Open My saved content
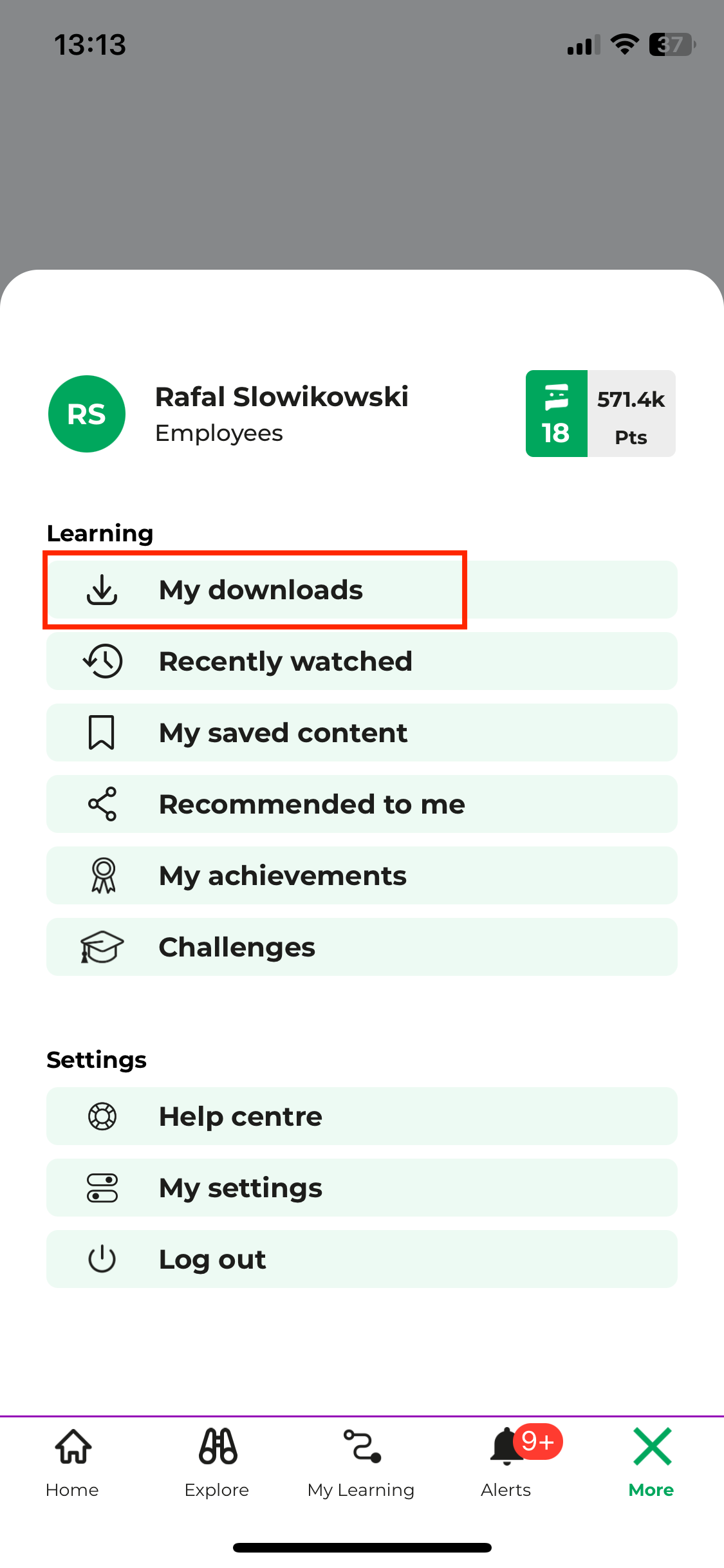The height and width of the screenshot is (1568, 724). pos(360,733)
